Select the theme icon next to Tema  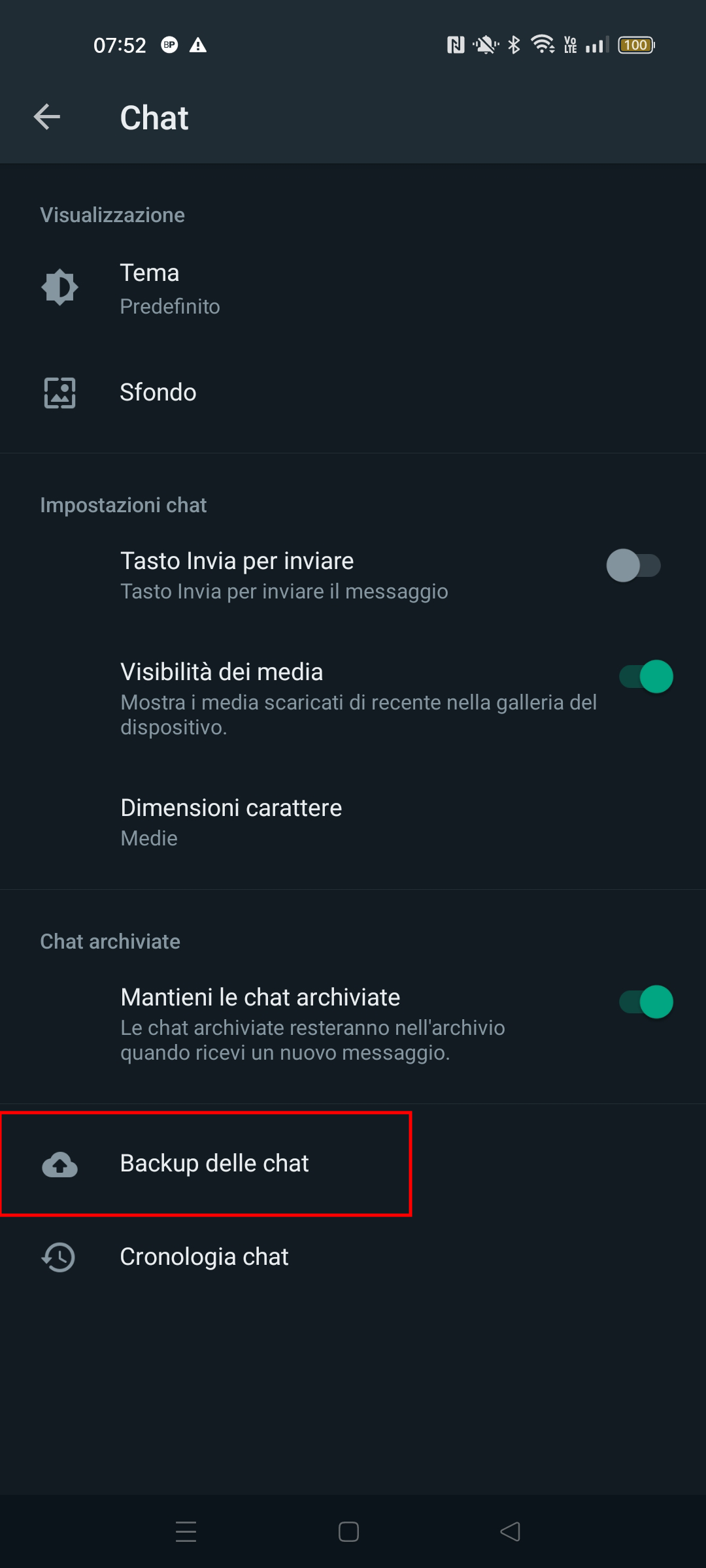coord(59,287)
